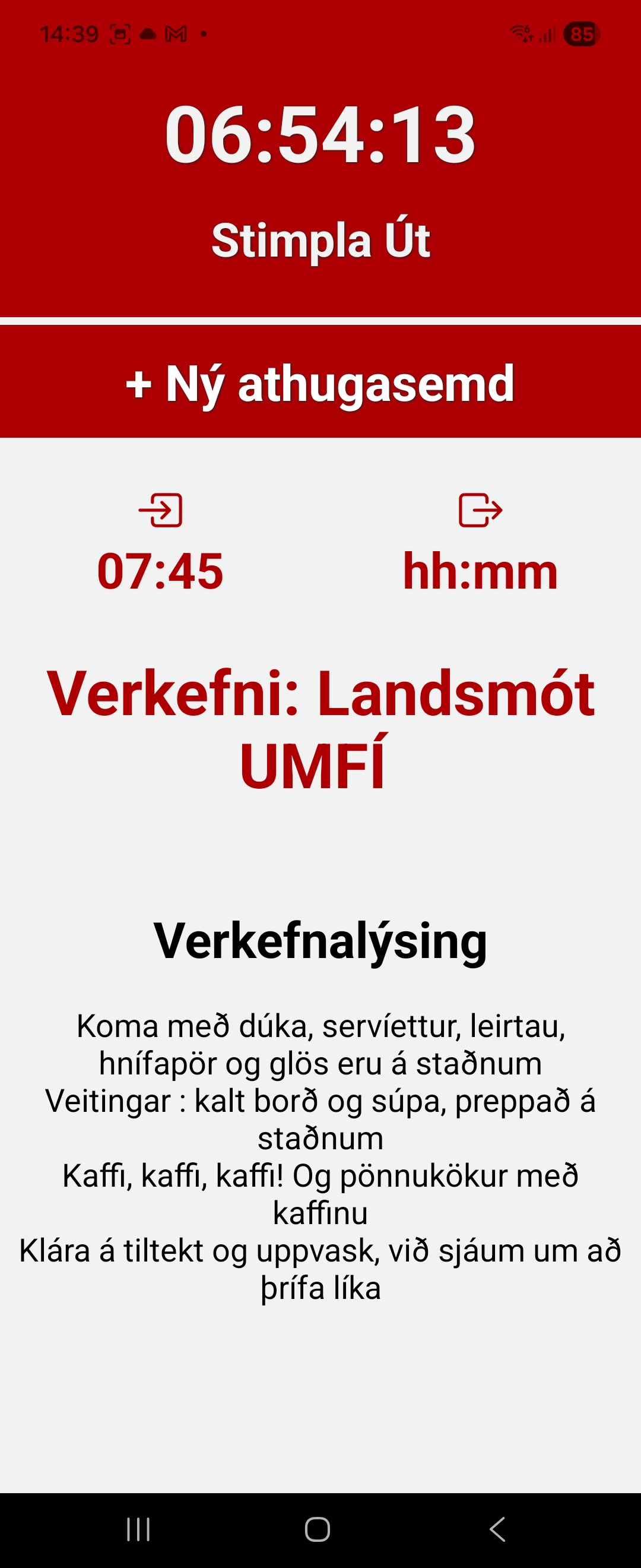Add a note via Ný athugasemd

coord(320,382)
